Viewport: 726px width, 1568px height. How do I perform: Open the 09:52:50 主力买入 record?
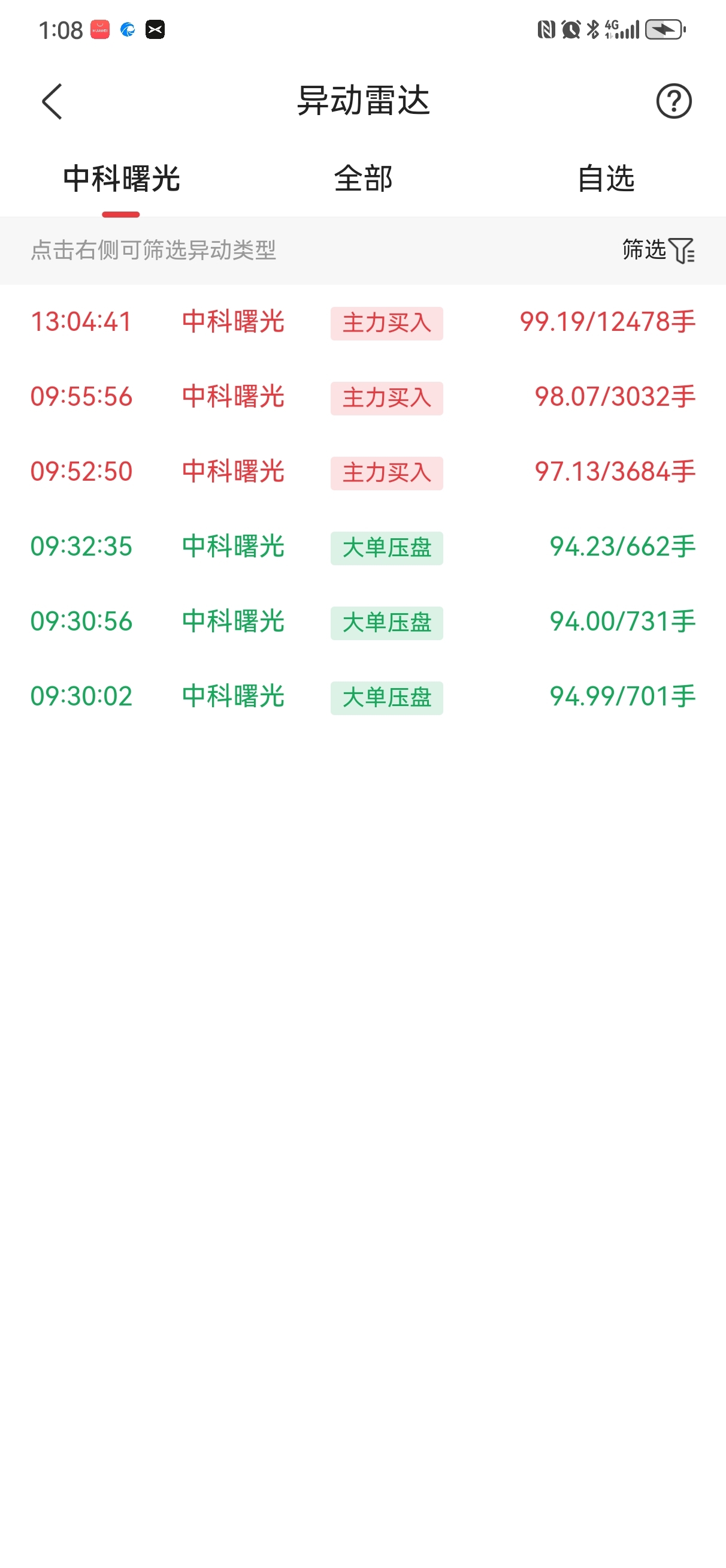click(x=362, y=472)
